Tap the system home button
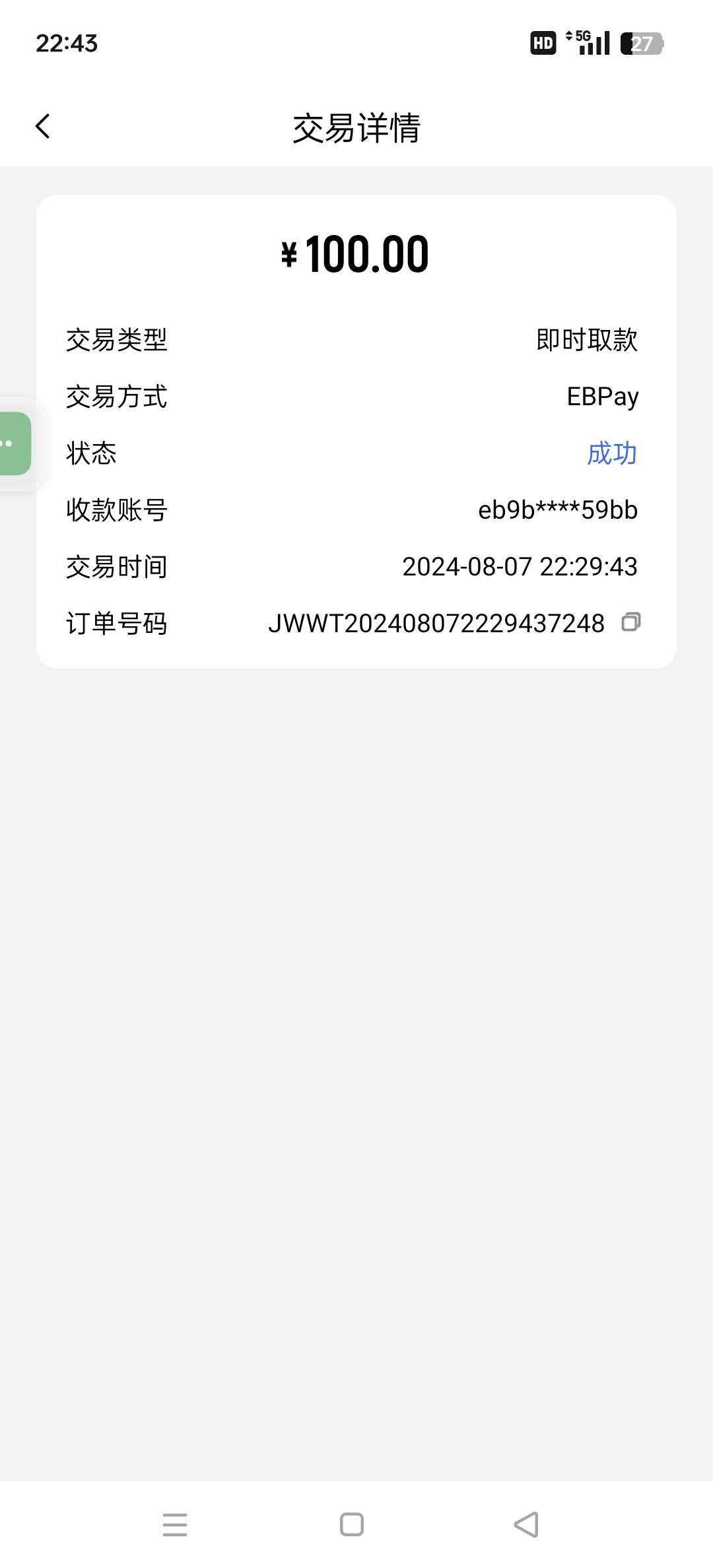The width and height of the screenshot is (713, 1568). tap(352, 1524)
